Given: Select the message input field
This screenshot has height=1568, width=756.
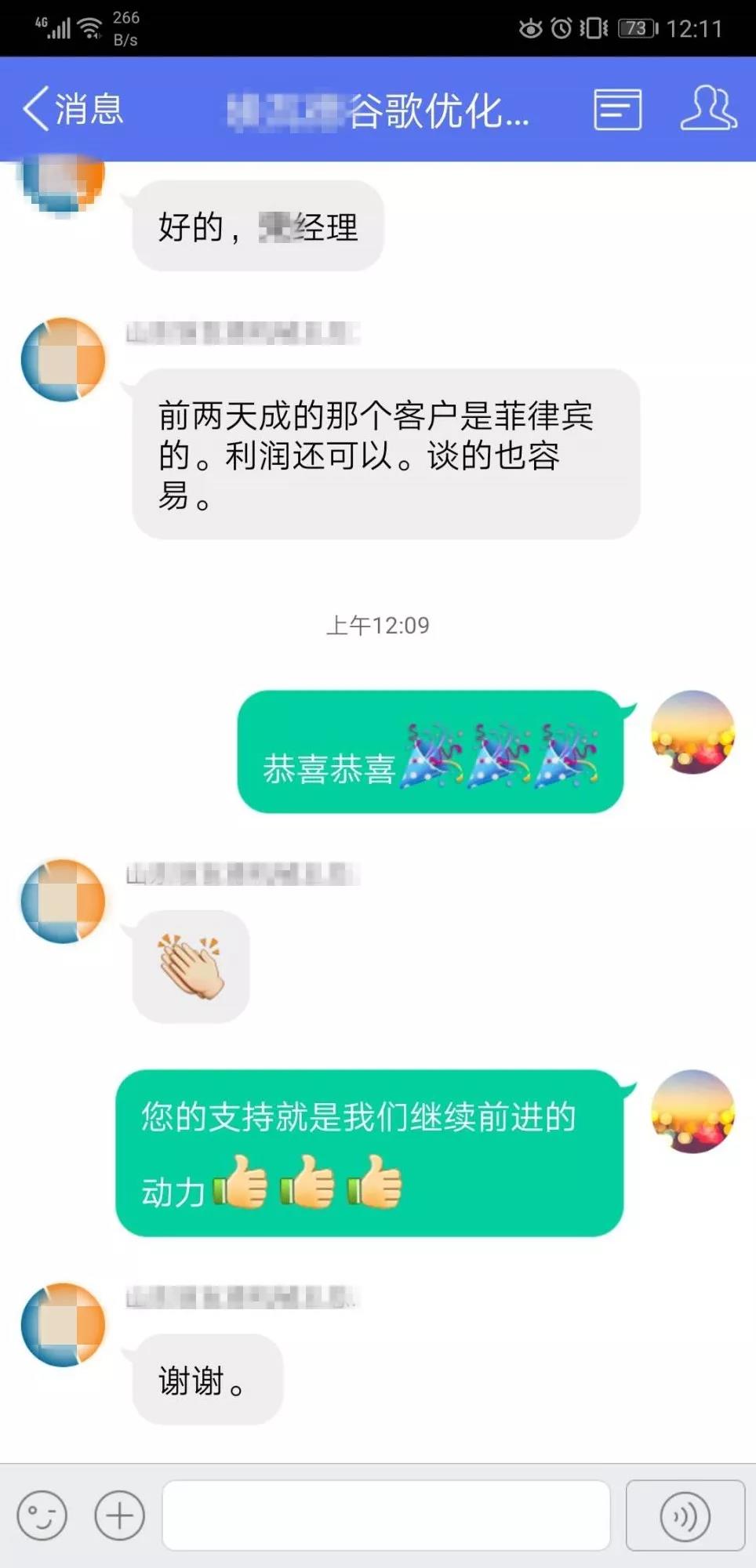Looking at the screenshot, I should pos(384,1515).
